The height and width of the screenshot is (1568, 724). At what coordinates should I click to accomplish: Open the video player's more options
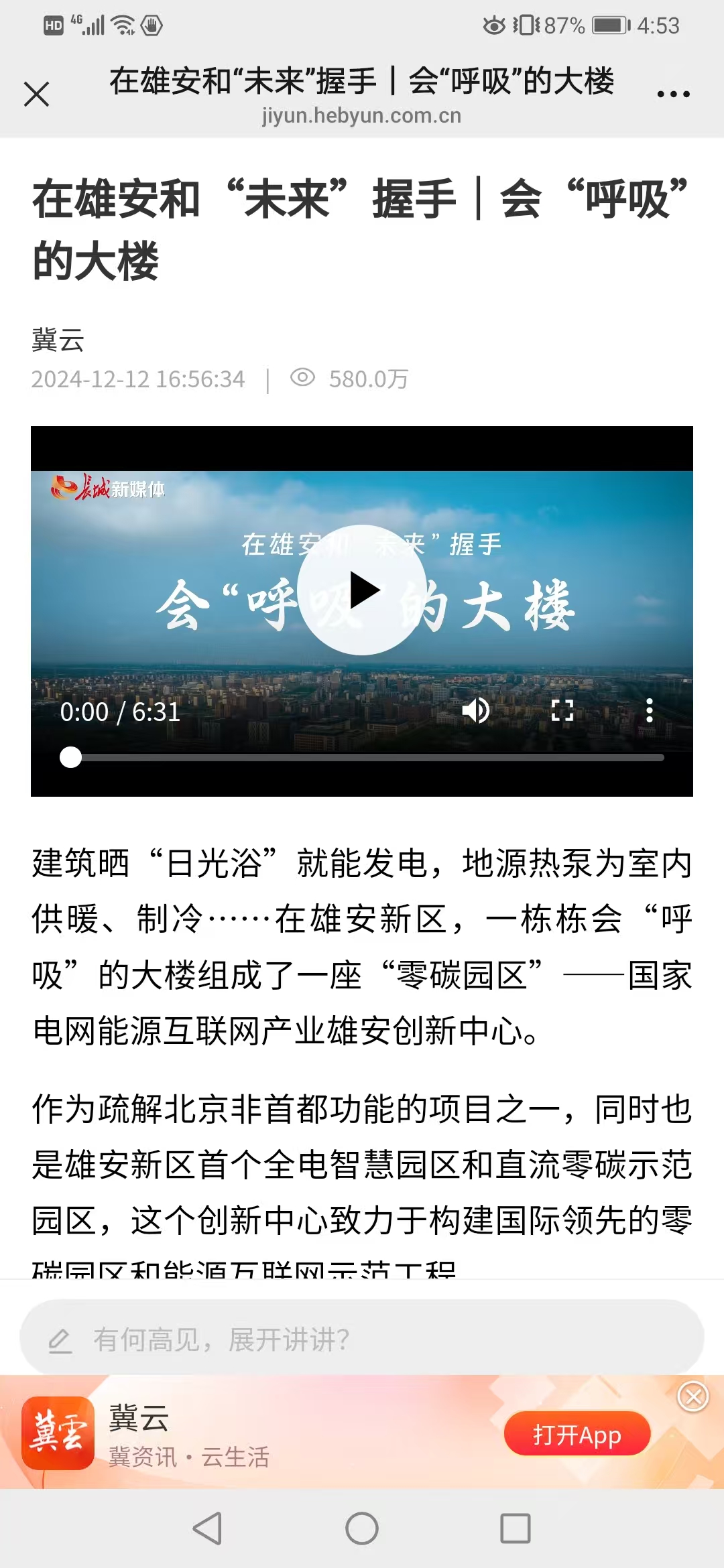649,710
